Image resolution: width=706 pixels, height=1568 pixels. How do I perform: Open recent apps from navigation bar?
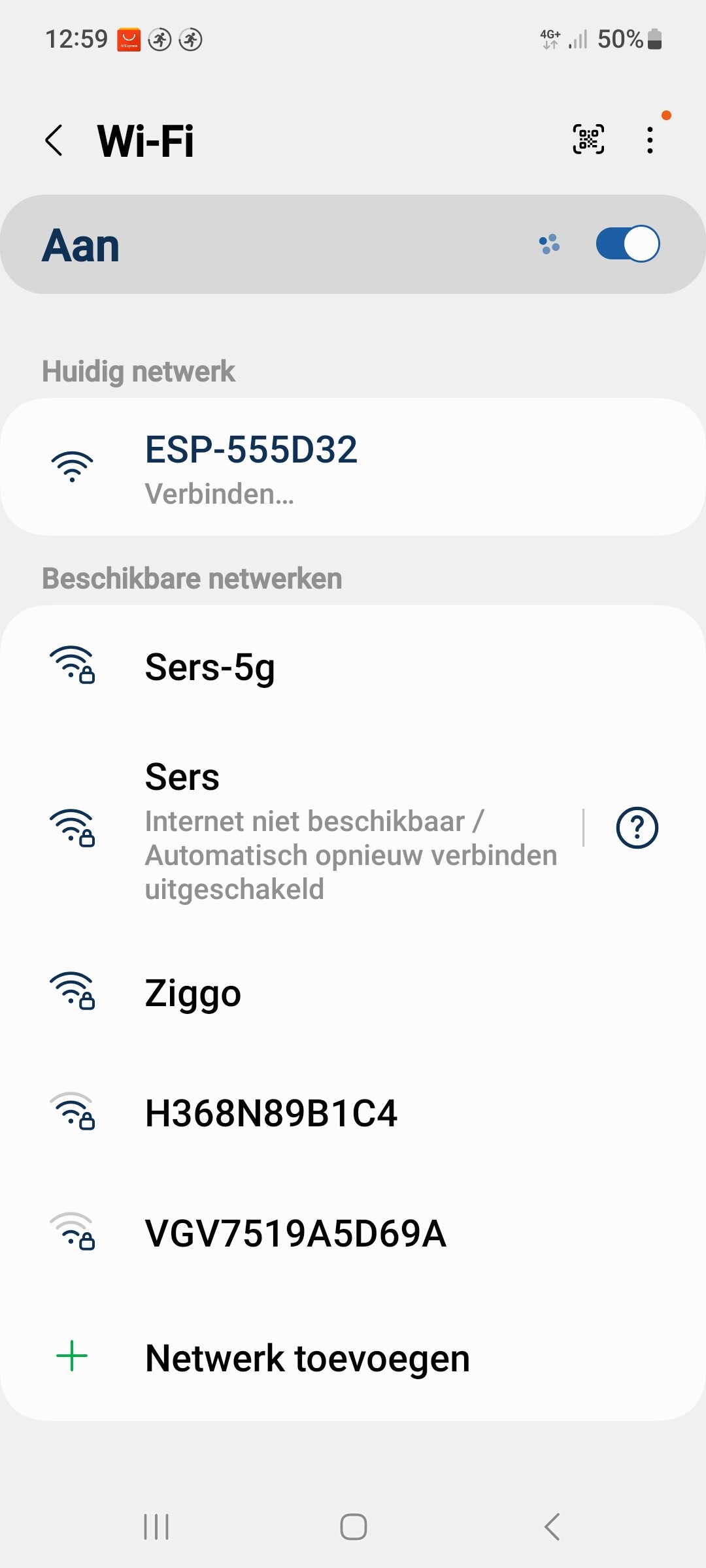tap(156, 1527)
